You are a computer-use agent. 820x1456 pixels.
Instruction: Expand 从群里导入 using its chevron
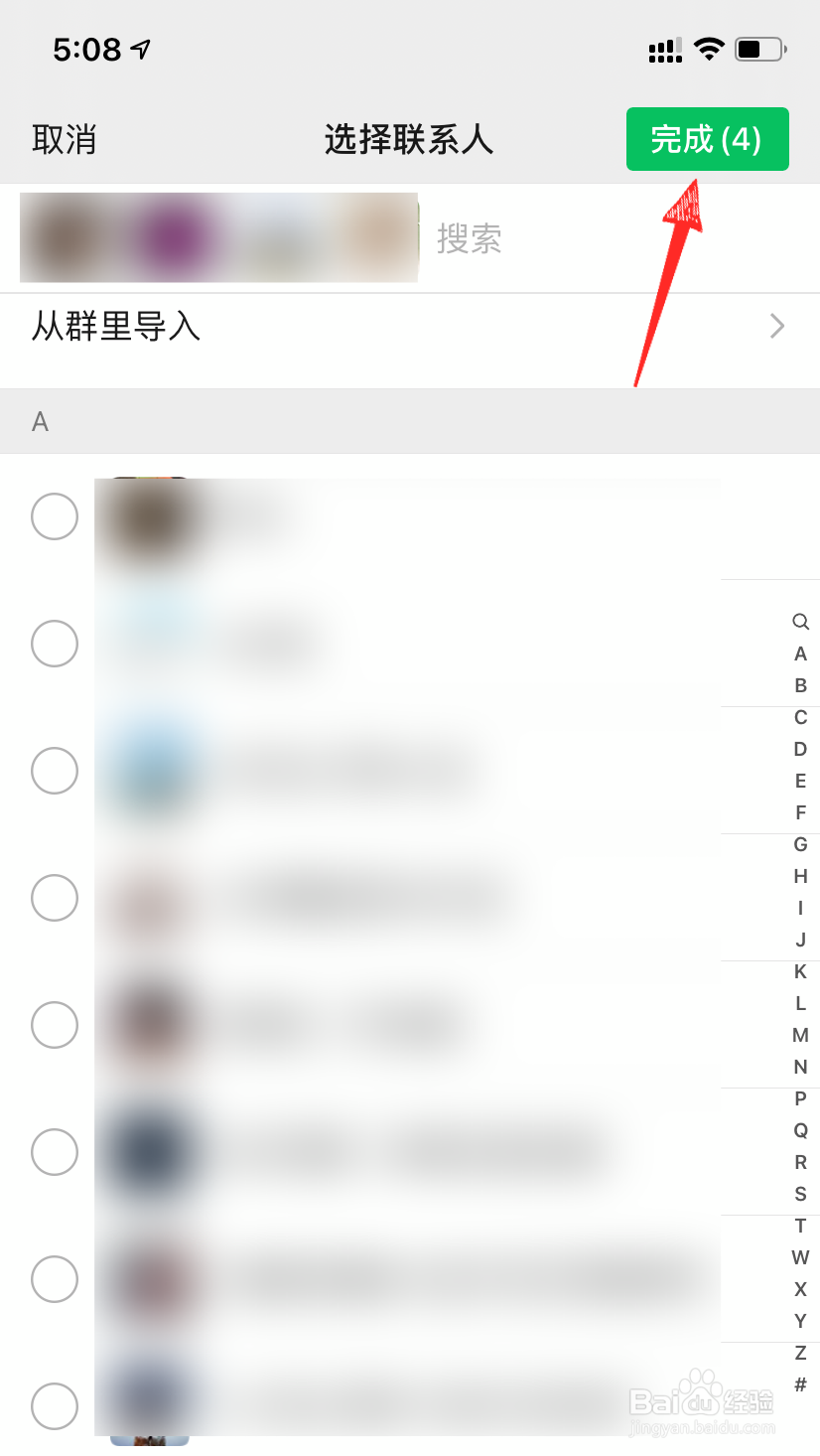[777, 325]
